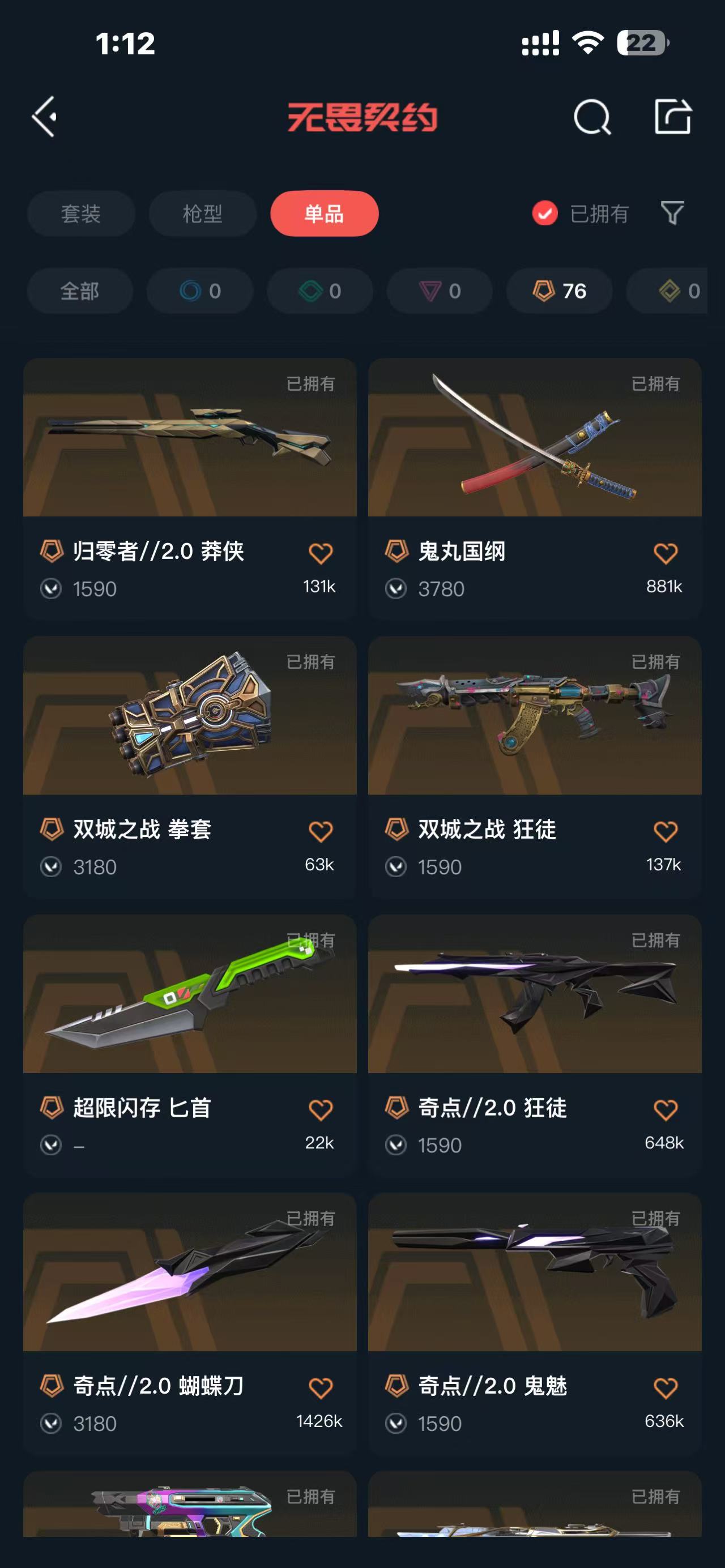Open the 鬼丸国纲 katana card
This screenshot has height=1568, width=725.
click(535, 438)
